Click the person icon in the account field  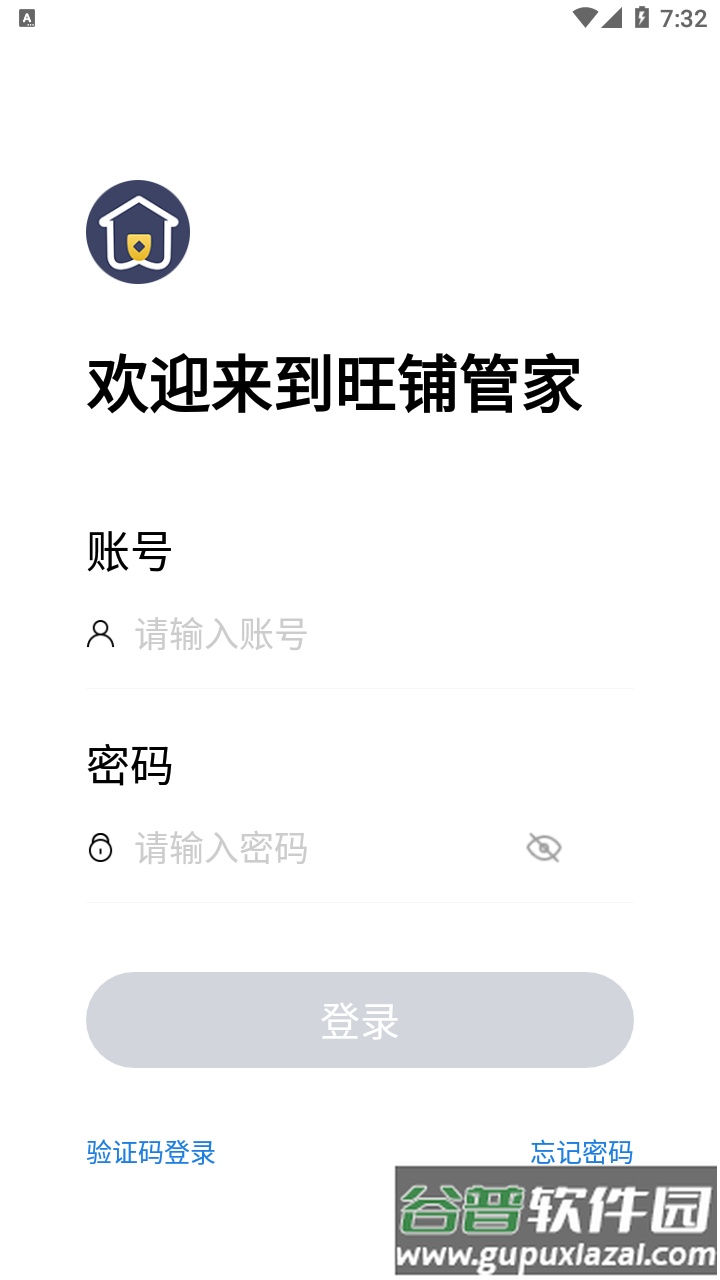(x=99, y=634)
